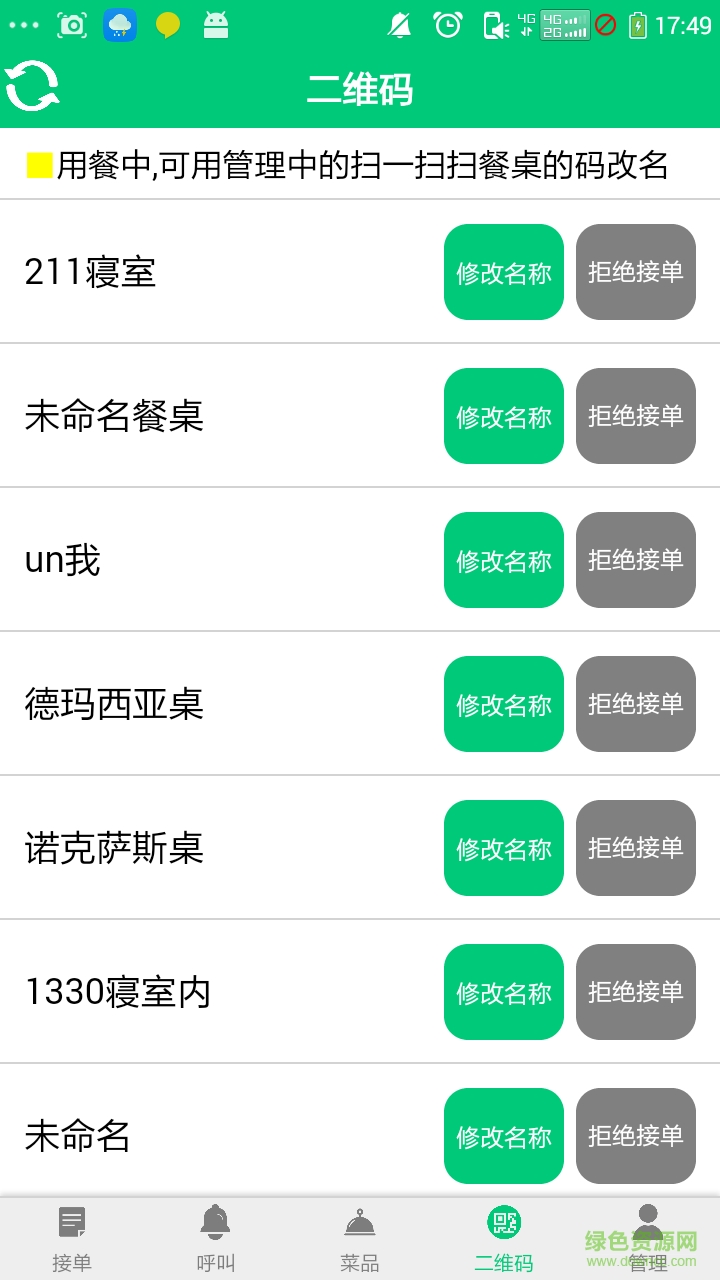720x1280 pixels.
Task: Tap 修改名称 for un我
Action: click(x=504, y=560)
